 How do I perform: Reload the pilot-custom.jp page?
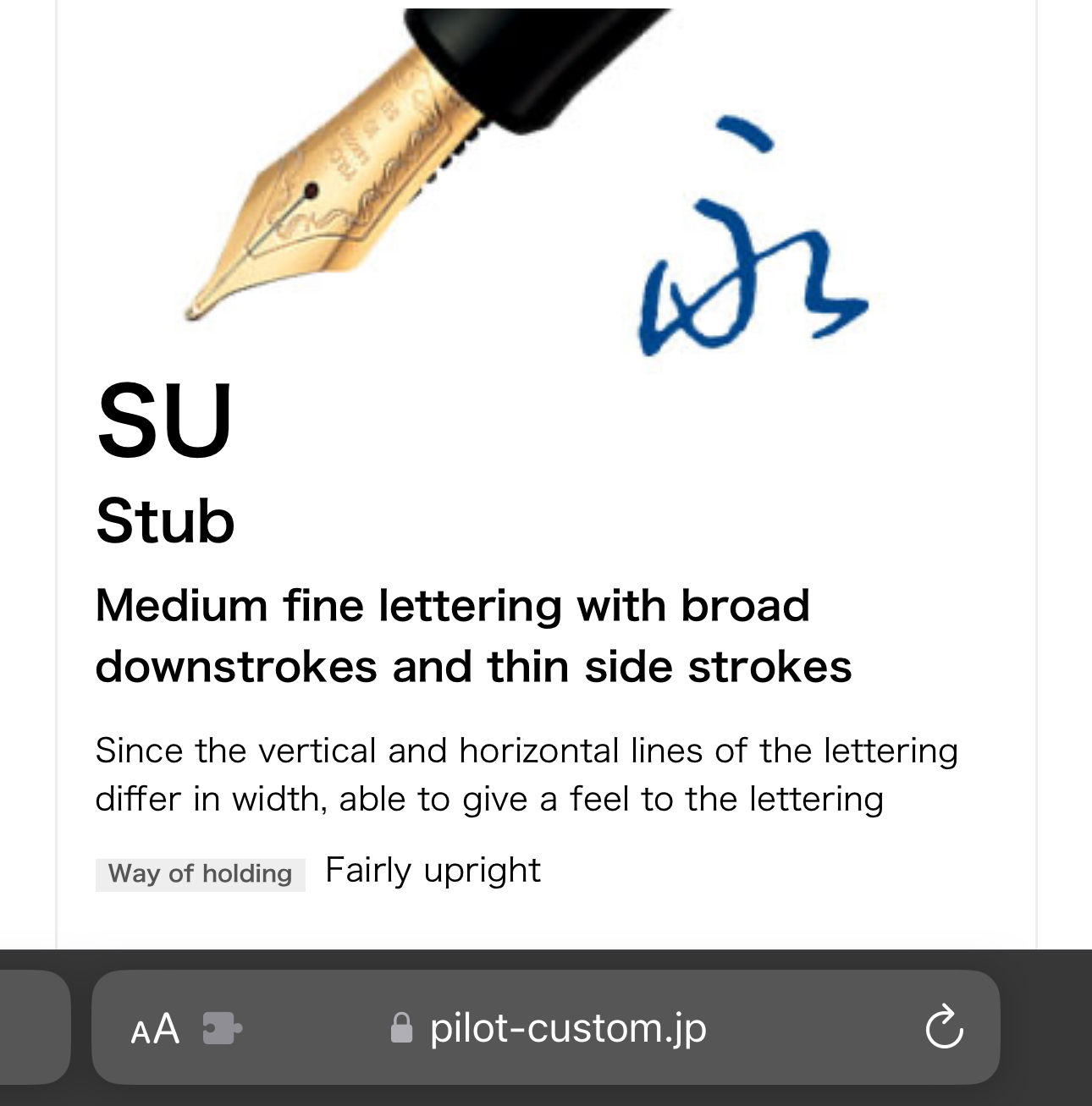click(x=944, y=1027)
